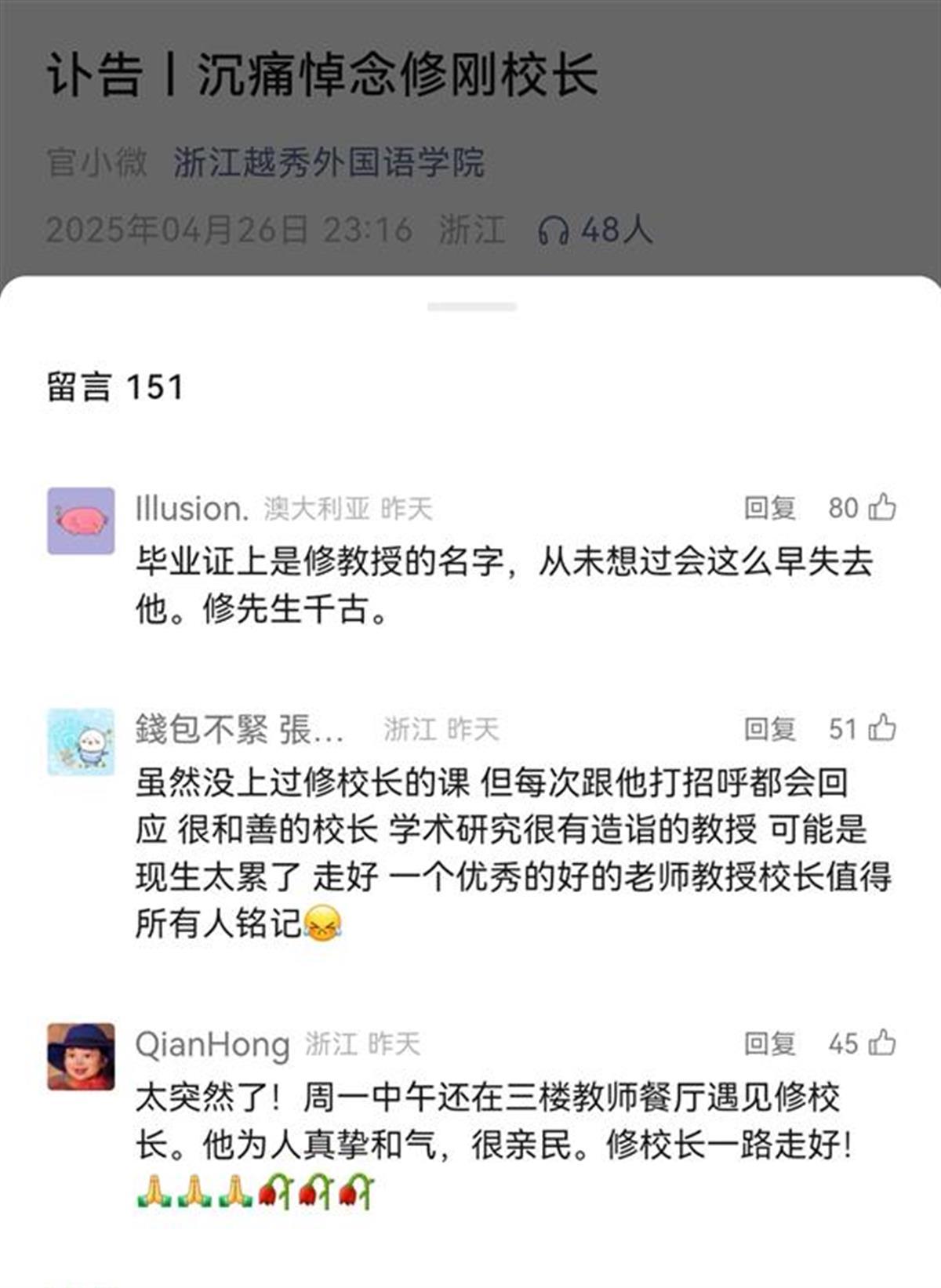Screen dimensions: 941x1288
Task: Reply to QianHong's comment
Action: pos(769,1043)
